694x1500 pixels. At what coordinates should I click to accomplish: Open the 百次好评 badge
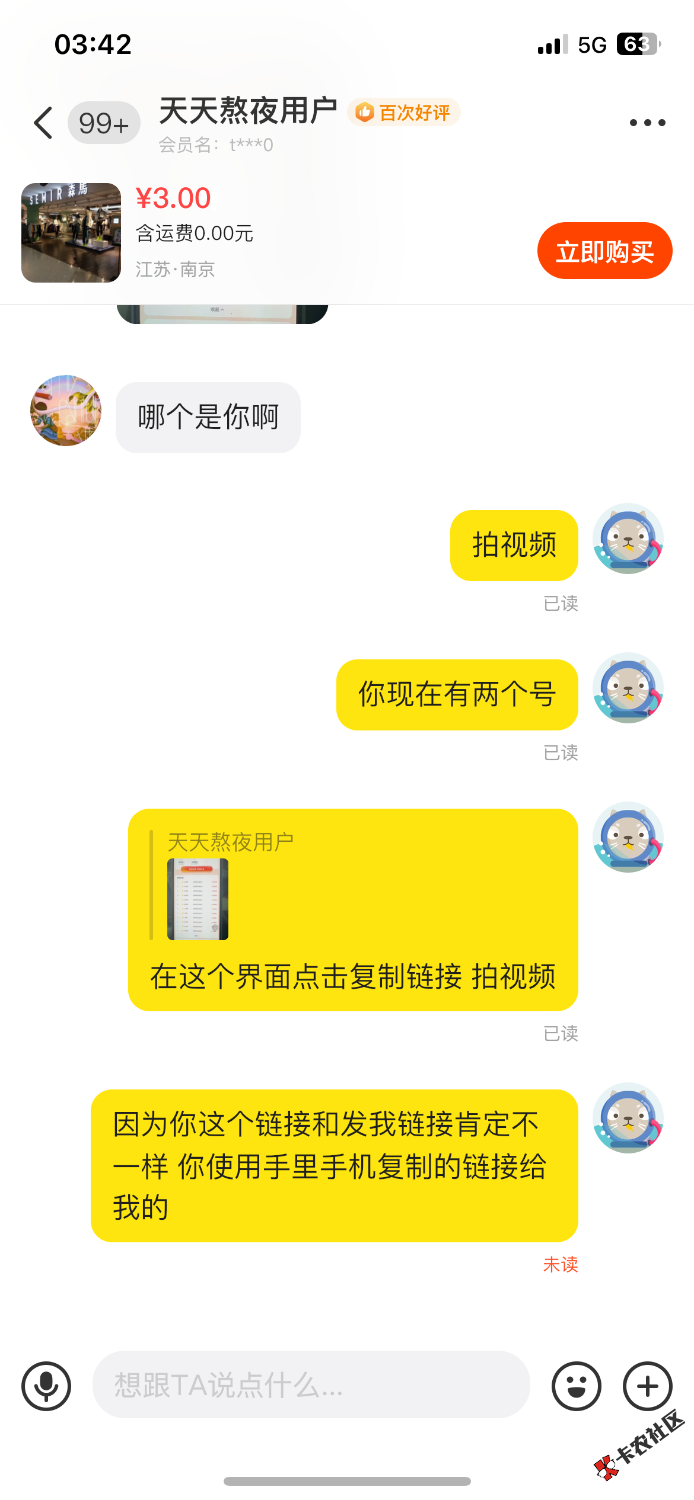(404, 113)
